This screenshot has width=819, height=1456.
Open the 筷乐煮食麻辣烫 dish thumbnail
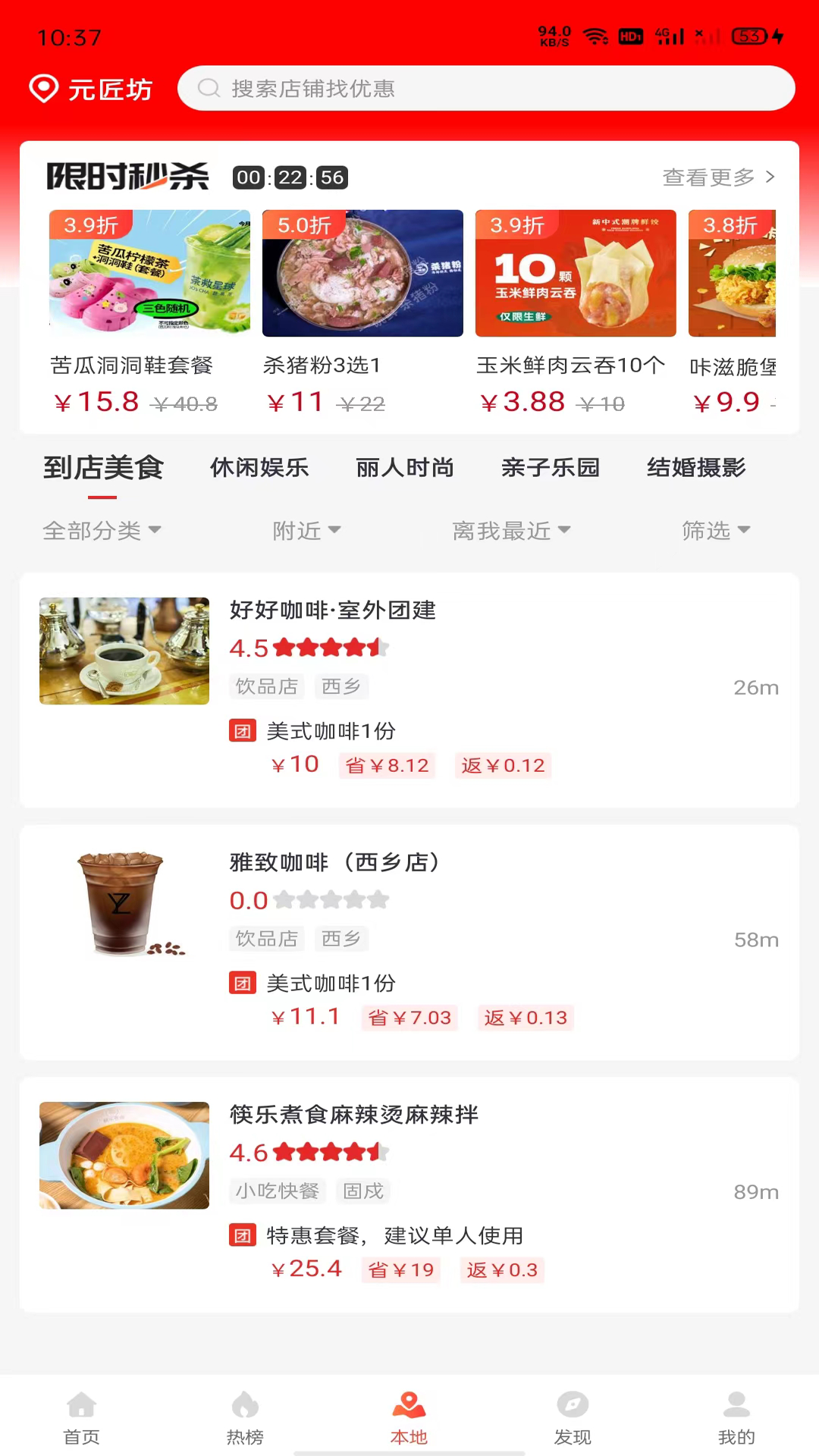point(124,1155)
